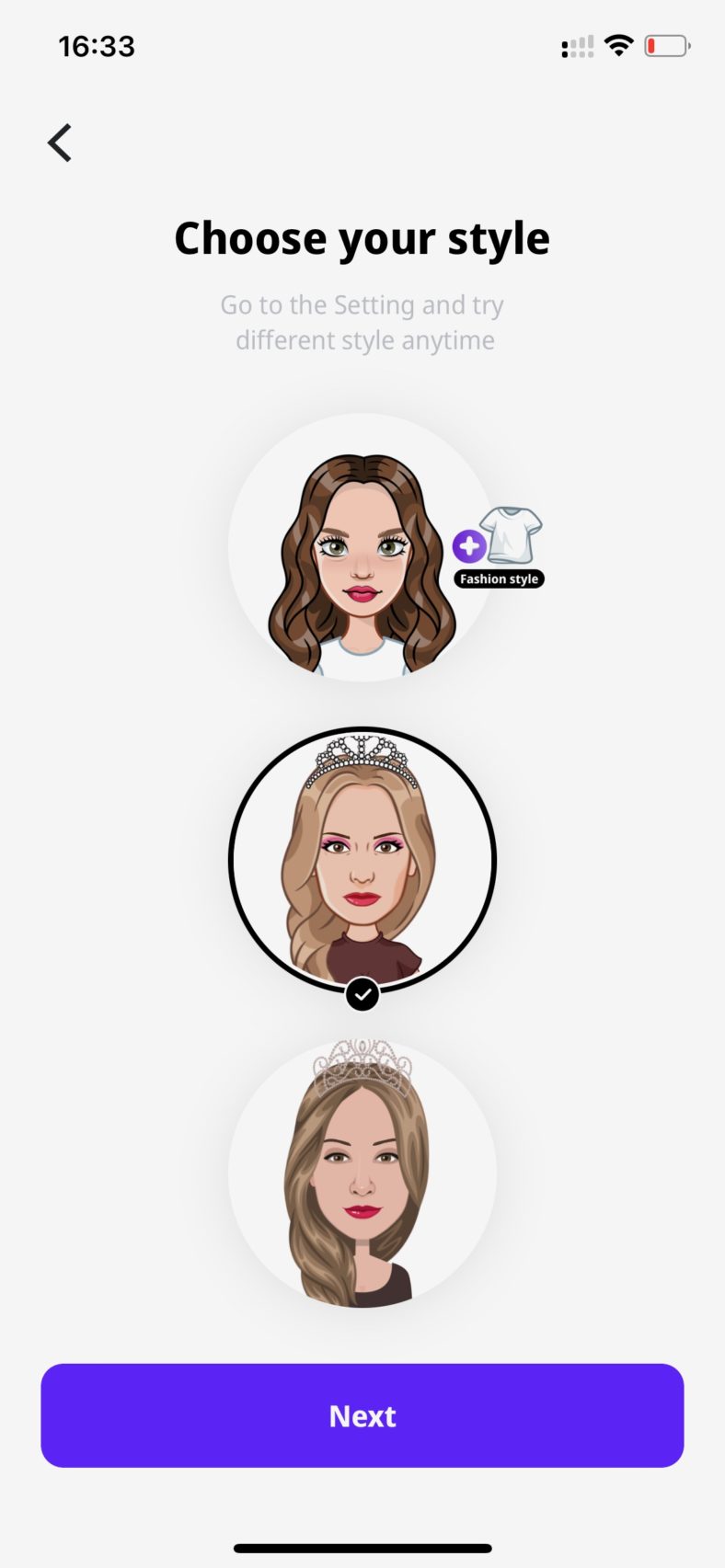Image resolution: width=725 pixels, height=1568 pixels.
Task: Select the top wavy-hair avatar style
Action: point(362,547)
